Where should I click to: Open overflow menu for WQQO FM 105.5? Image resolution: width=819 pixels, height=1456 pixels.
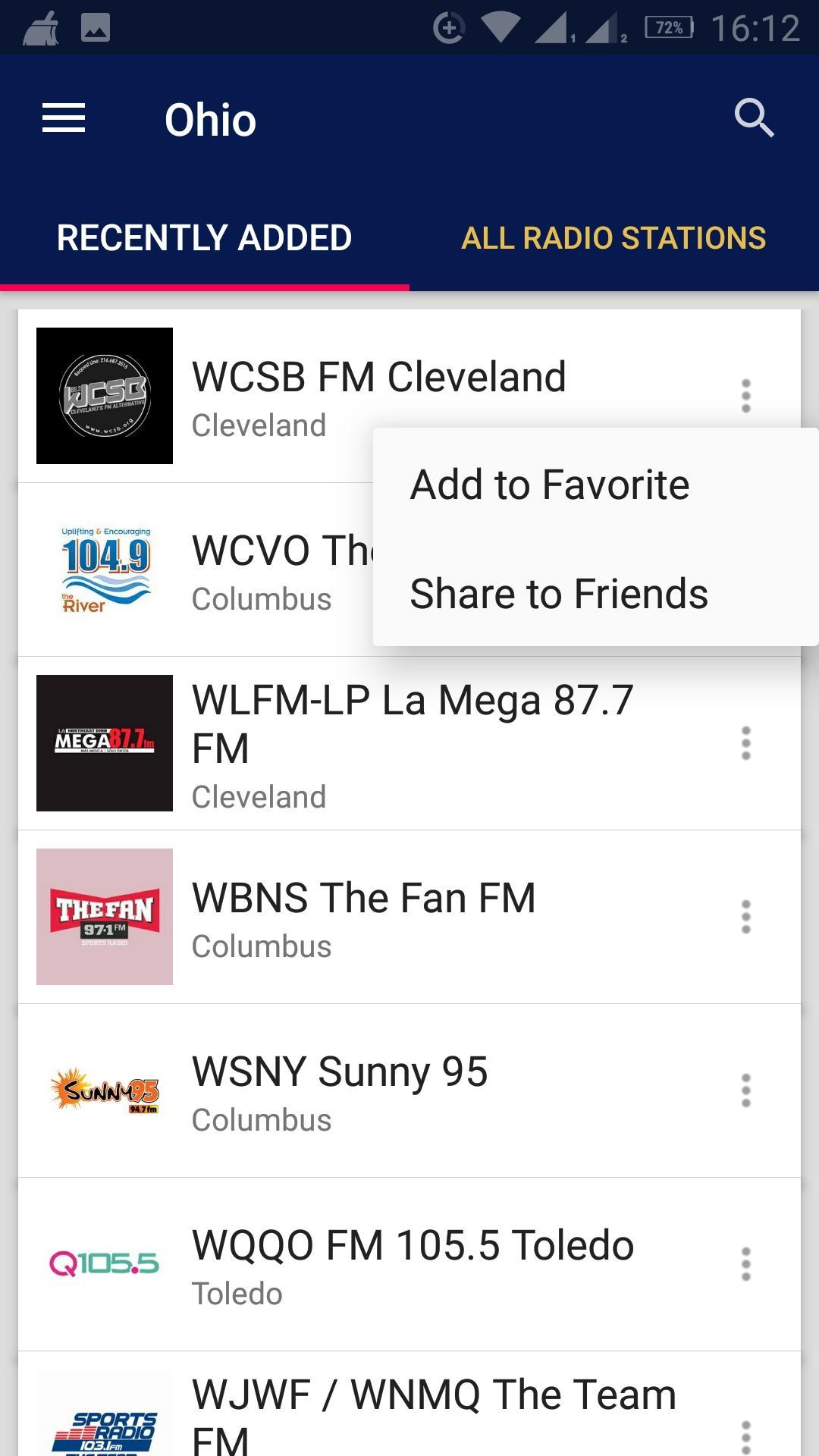(746, 1264)
